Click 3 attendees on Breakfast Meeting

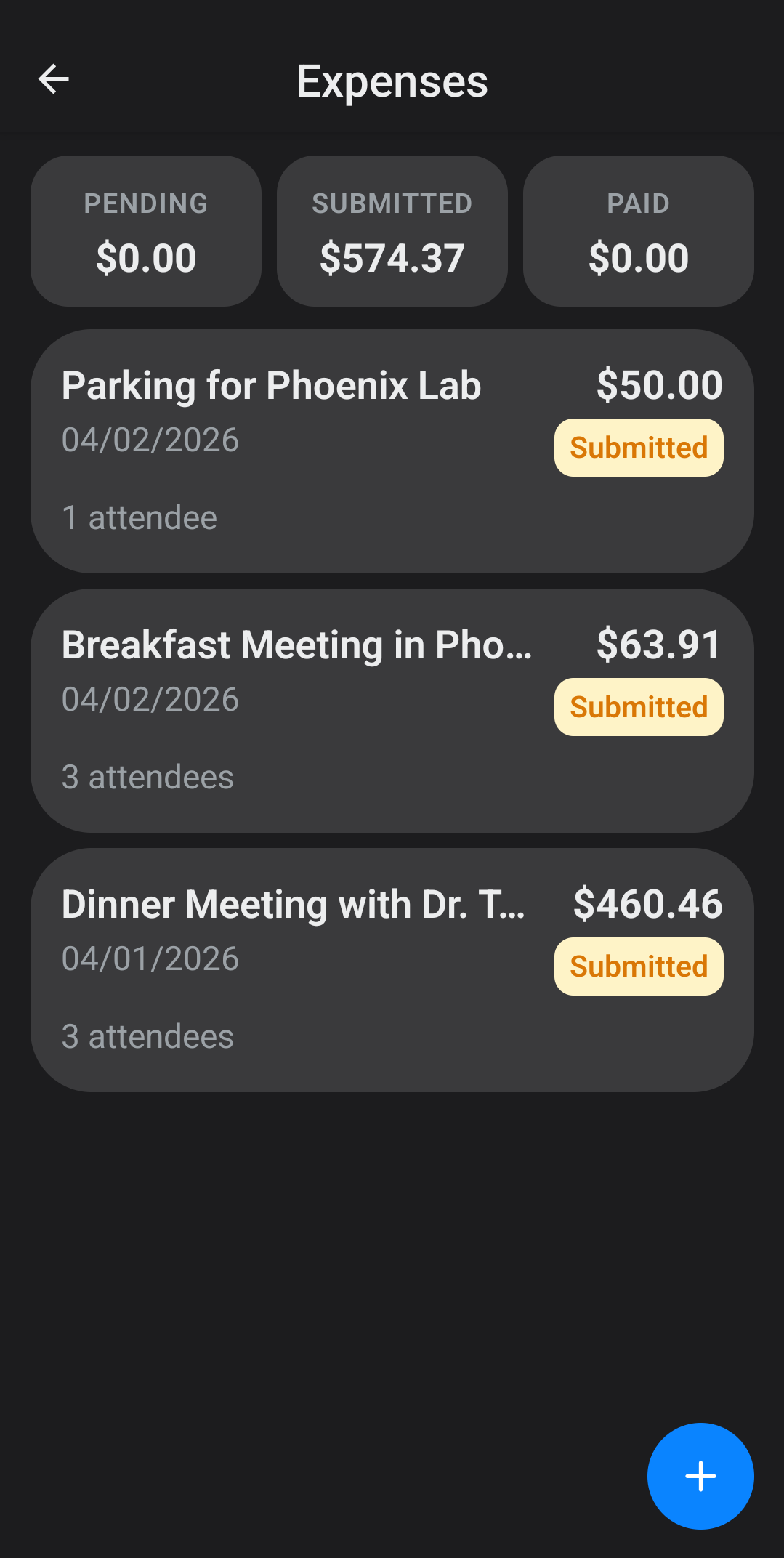147,777
